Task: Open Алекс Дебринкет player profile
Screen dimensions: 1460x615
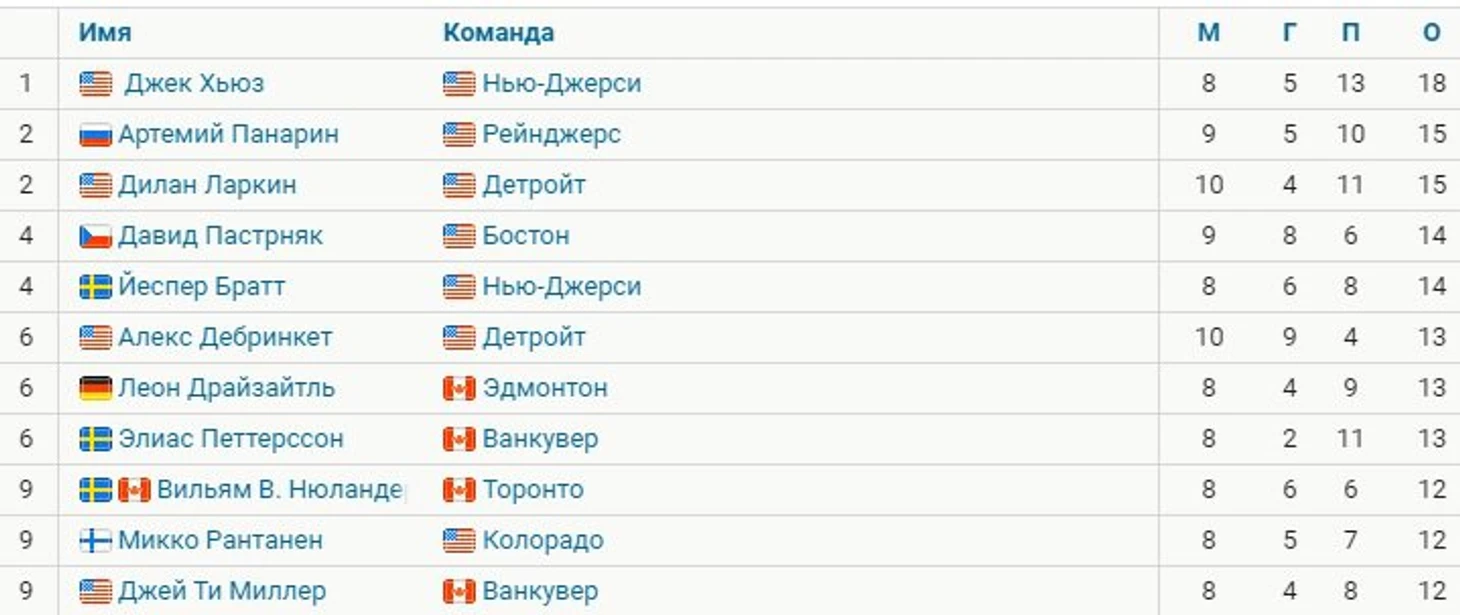Action: [x=225, y=337]
